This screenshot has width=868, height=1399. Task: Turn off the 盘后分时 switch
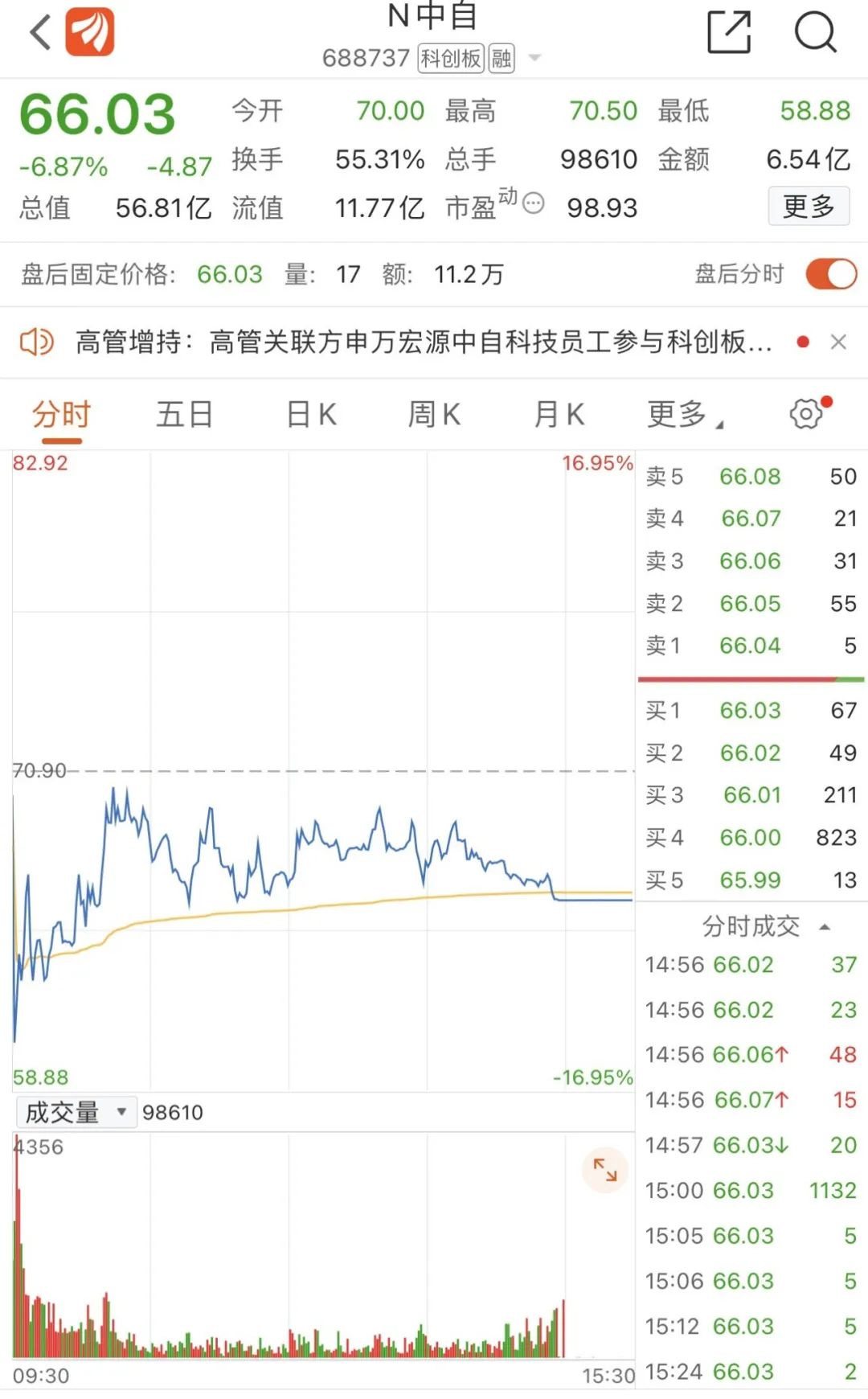pos(831,274)
